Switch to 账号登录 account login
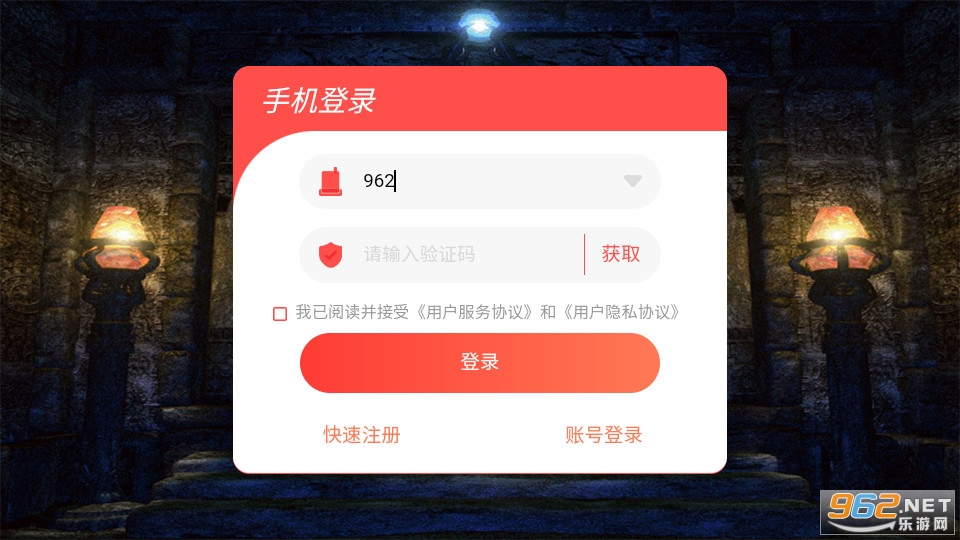The image size is (960, 540). (x=604, y=435)
